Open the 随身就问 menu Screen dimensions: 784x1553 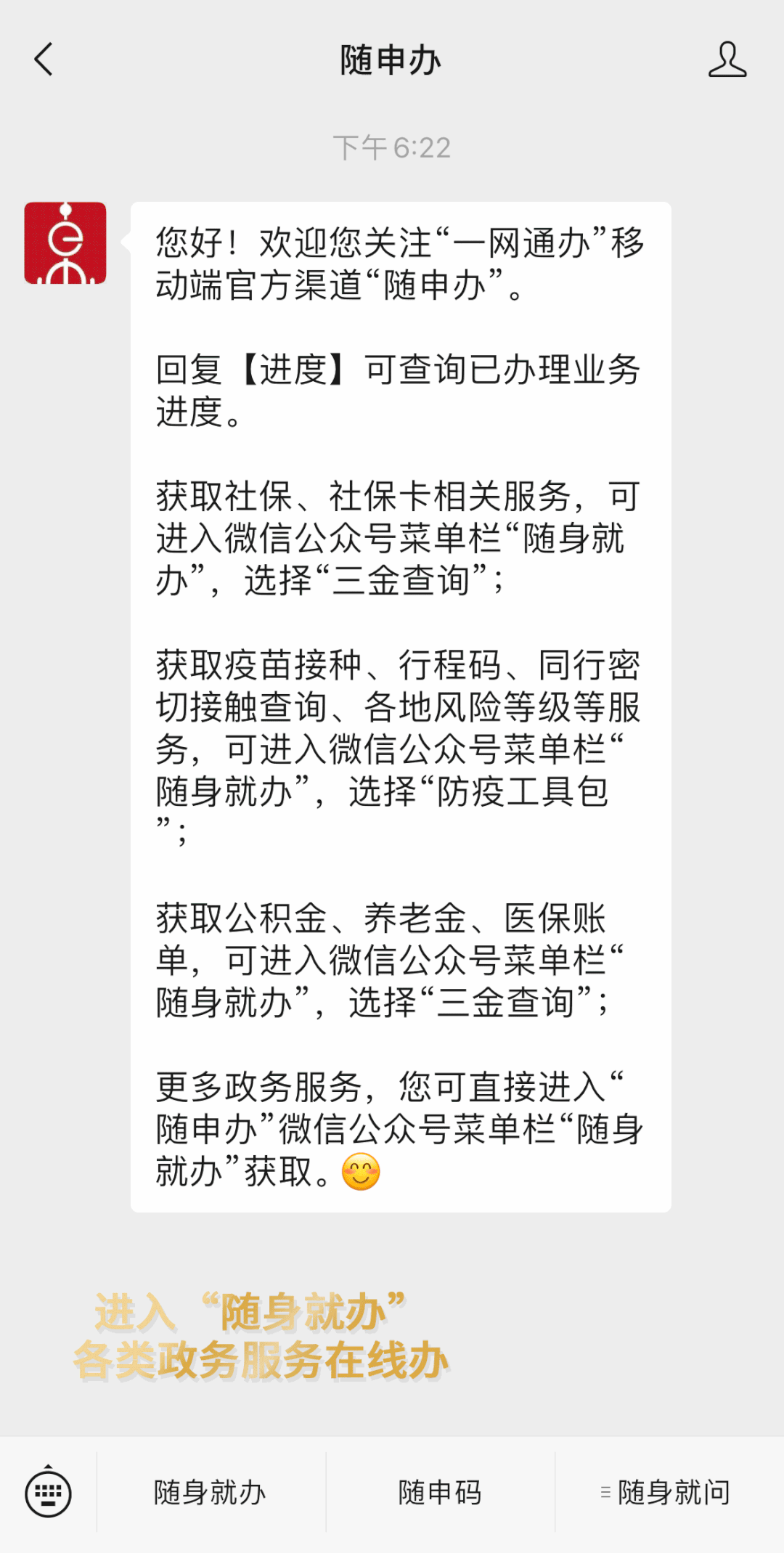click(x=672, y=1494)
